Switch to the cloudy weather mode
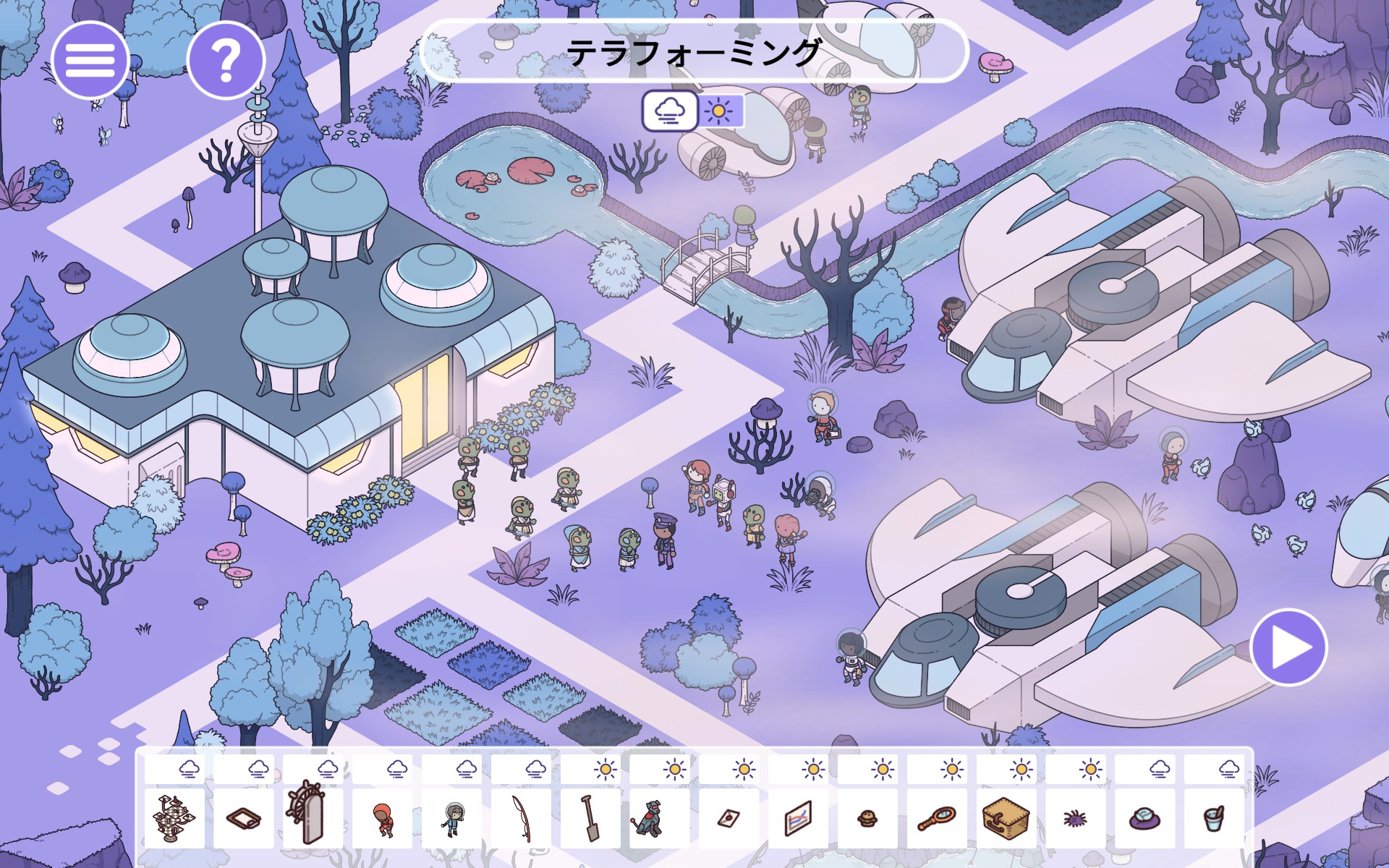The height and width of the screenshot is (868, 1389). 670,111
